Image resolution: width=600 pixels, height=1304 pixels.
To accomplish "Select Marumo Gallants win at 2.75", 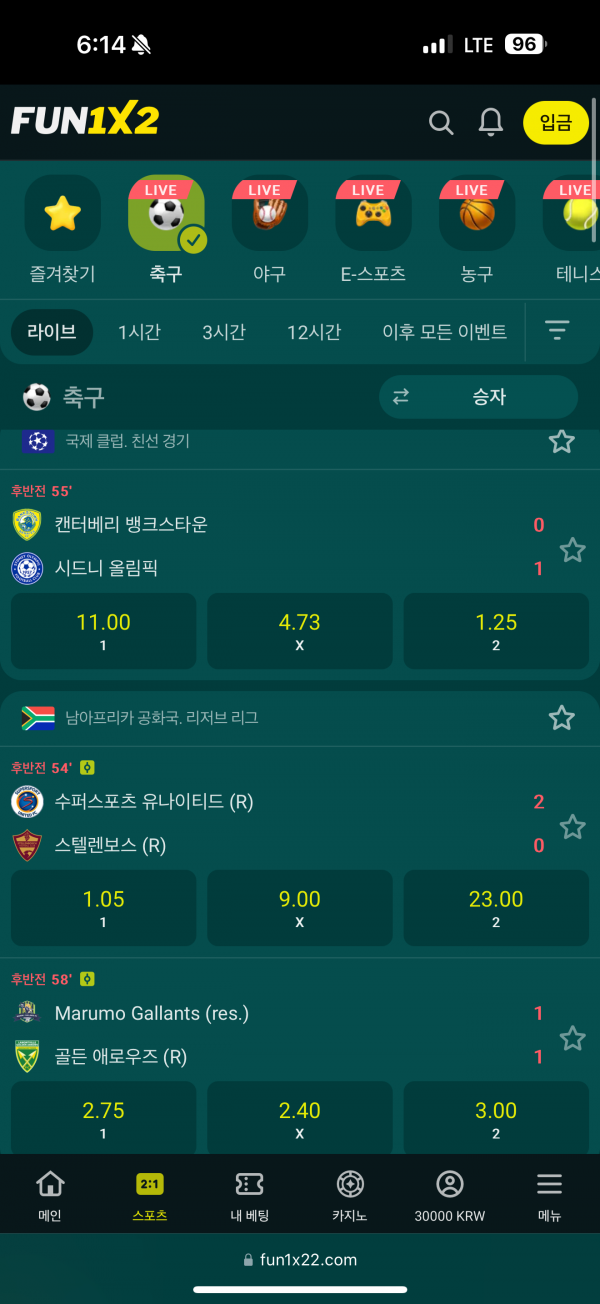I will coord(104,1119).
